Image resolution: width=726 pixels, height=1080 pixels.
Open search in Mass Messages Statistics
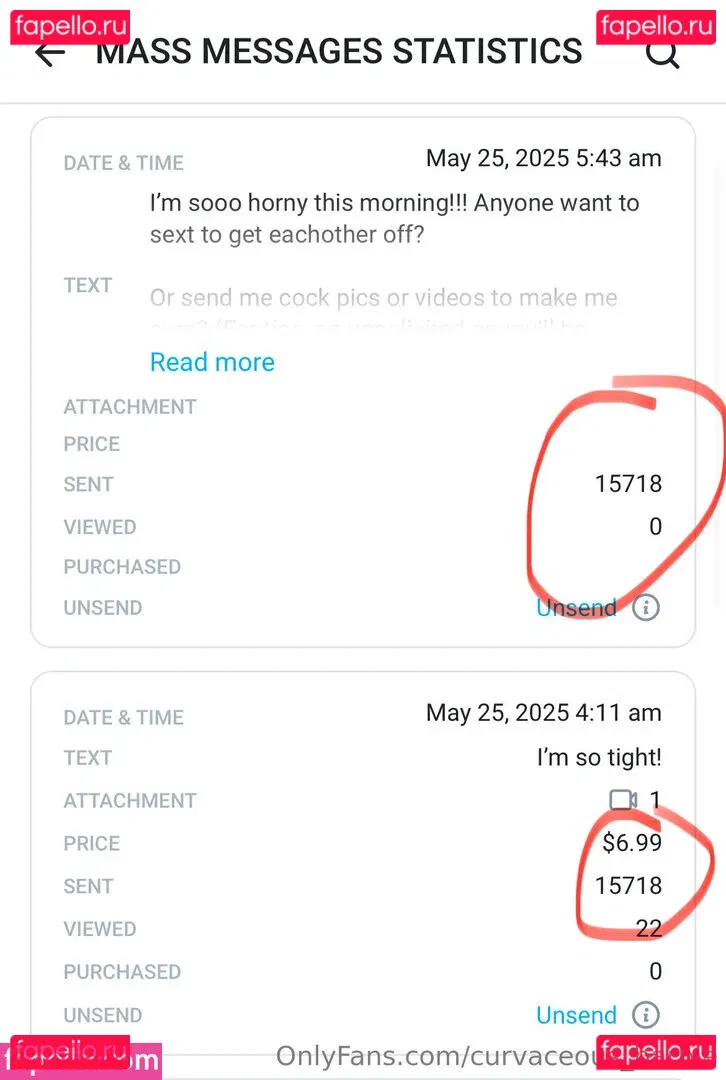(x=662, y=52)
